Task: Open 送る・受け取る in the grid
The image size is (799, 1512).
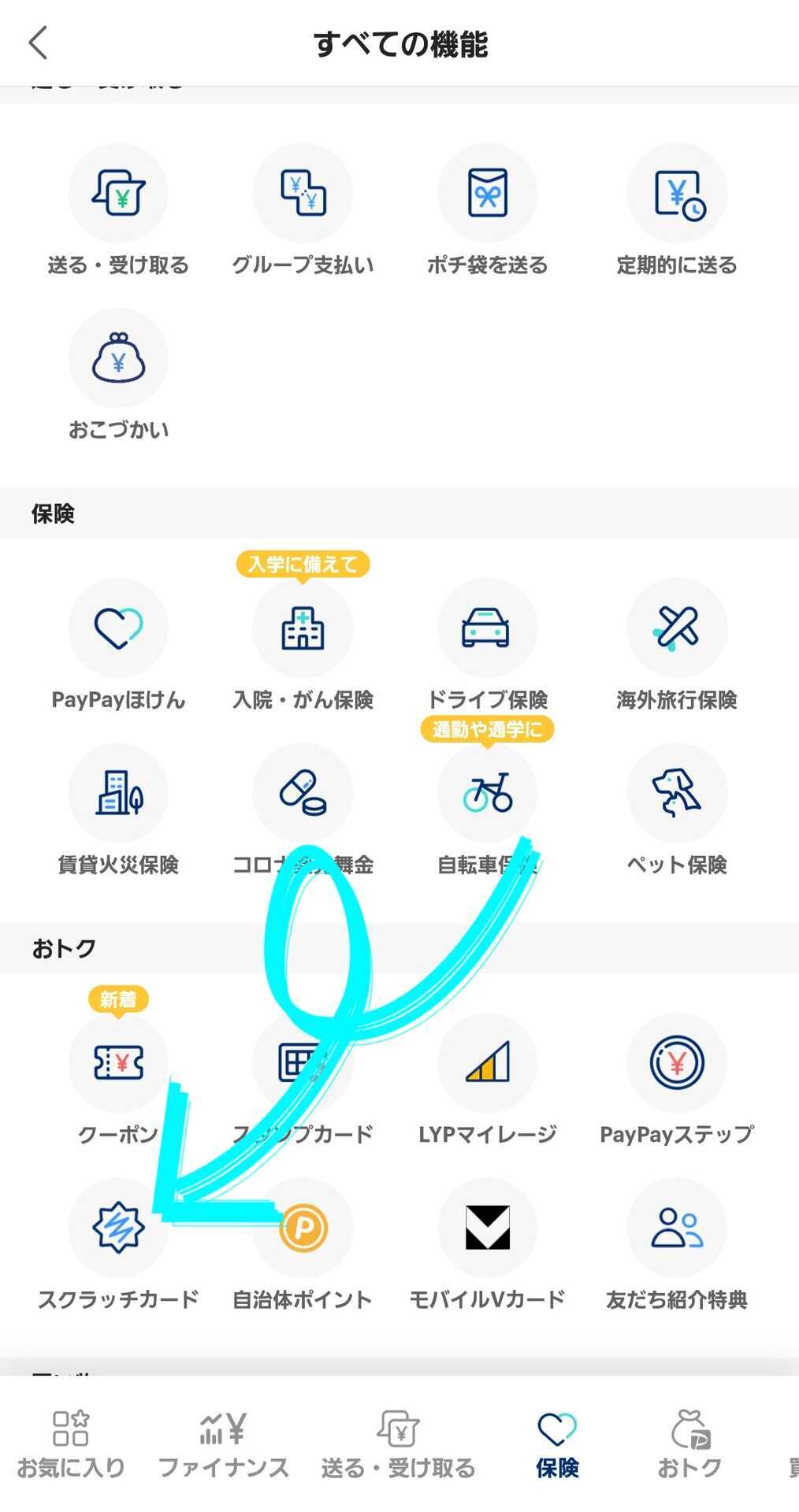Action: coord(118,209)
